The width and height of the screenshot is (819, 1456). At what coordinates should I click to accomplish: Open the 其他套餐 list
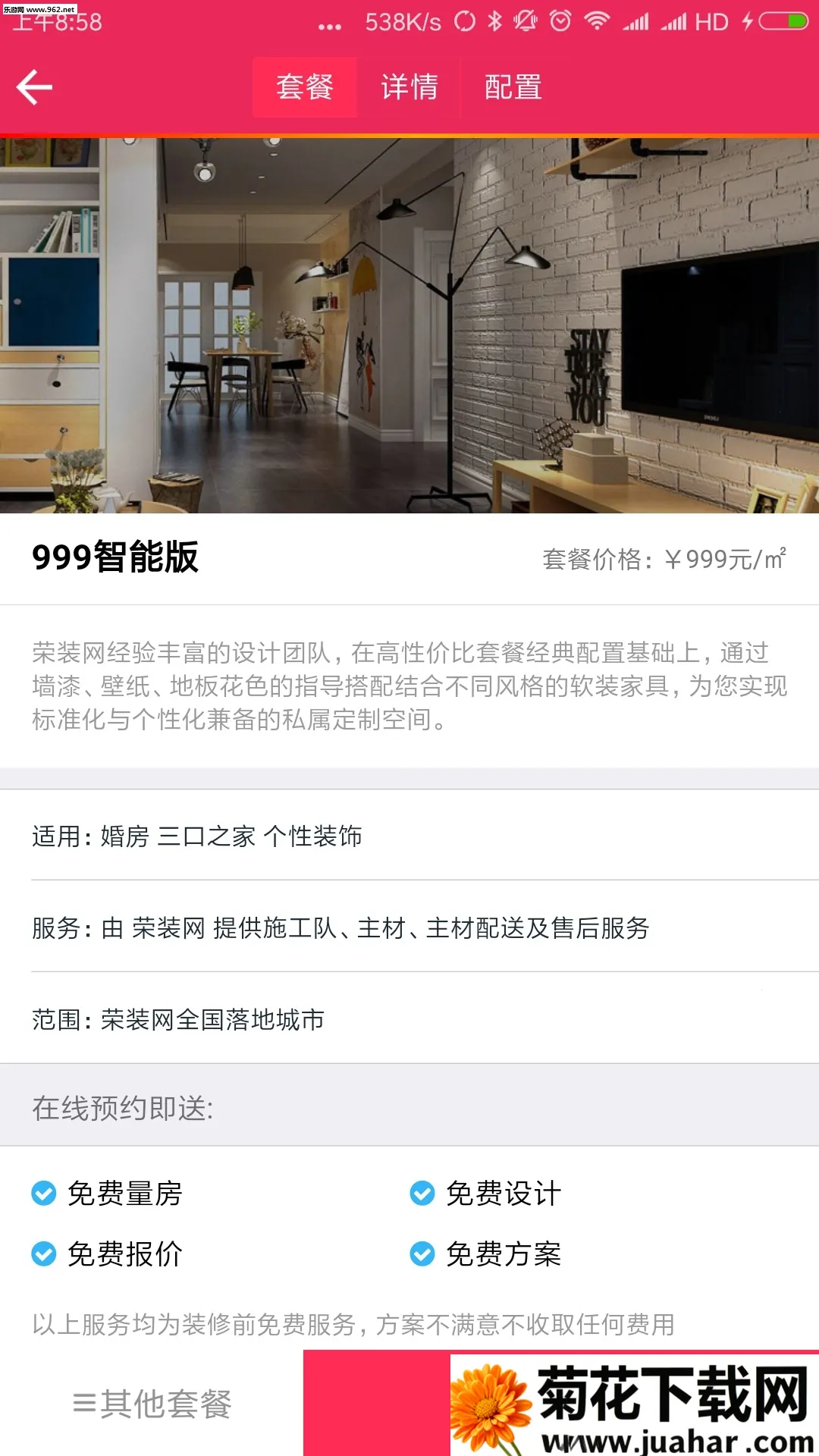pyautogui.click(x=152, y=1404)
